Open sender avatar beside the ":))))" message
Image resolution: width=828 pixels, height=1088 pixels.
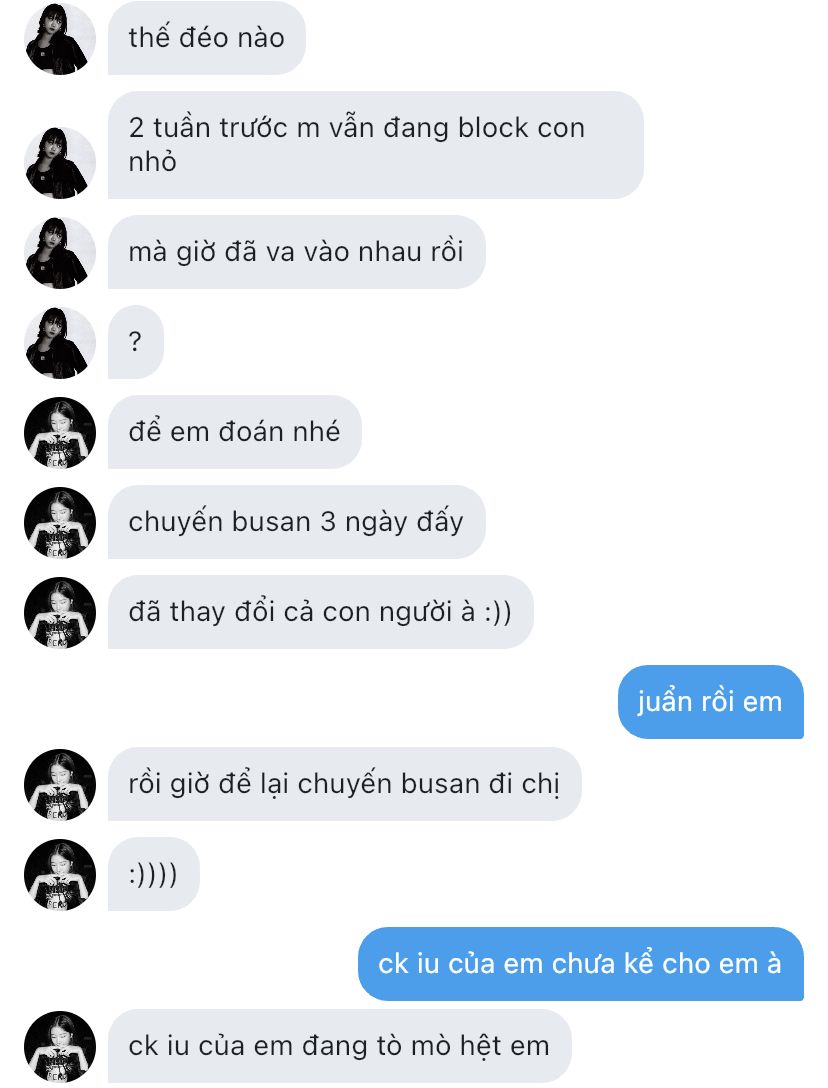point(60,874)
